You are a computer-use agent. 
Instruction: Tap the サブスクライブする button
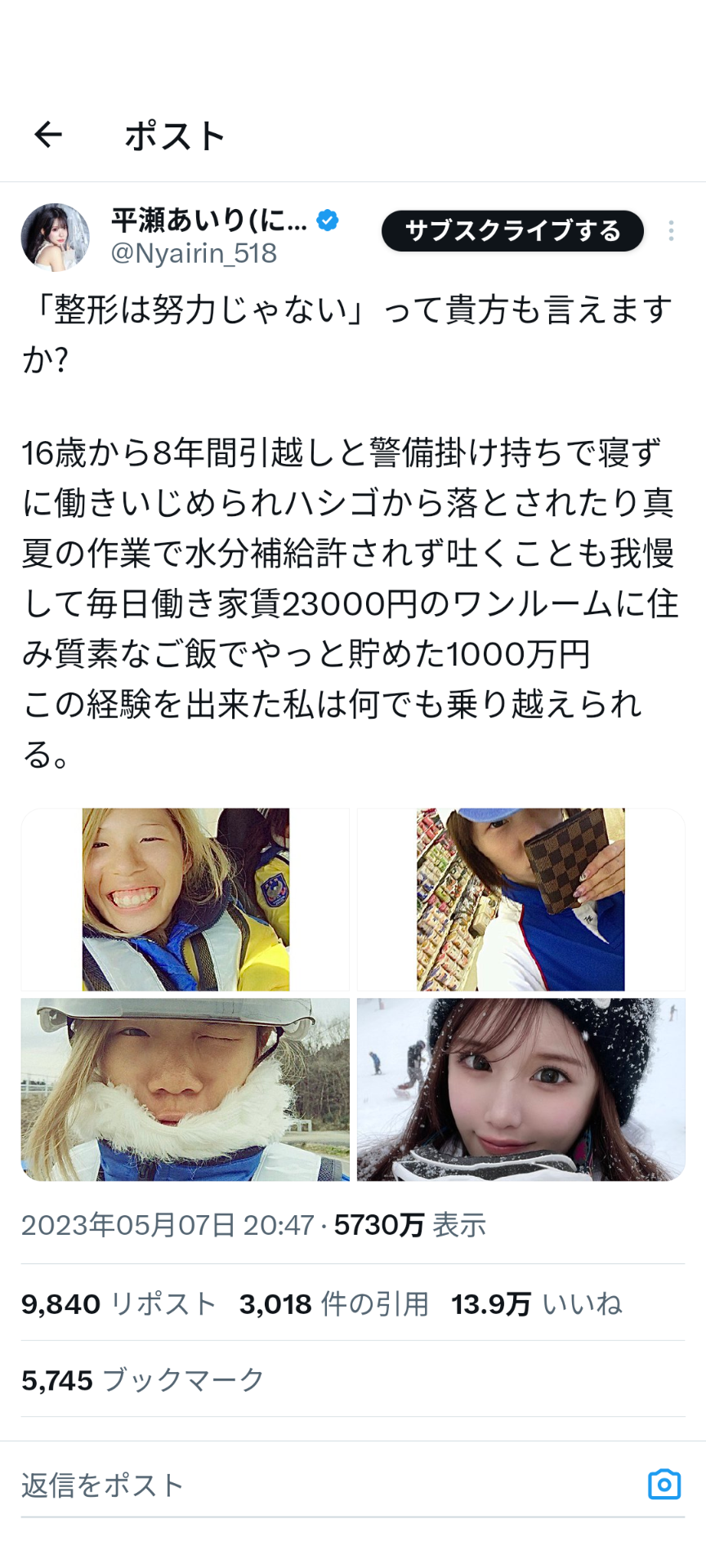[x=512, y=232]
